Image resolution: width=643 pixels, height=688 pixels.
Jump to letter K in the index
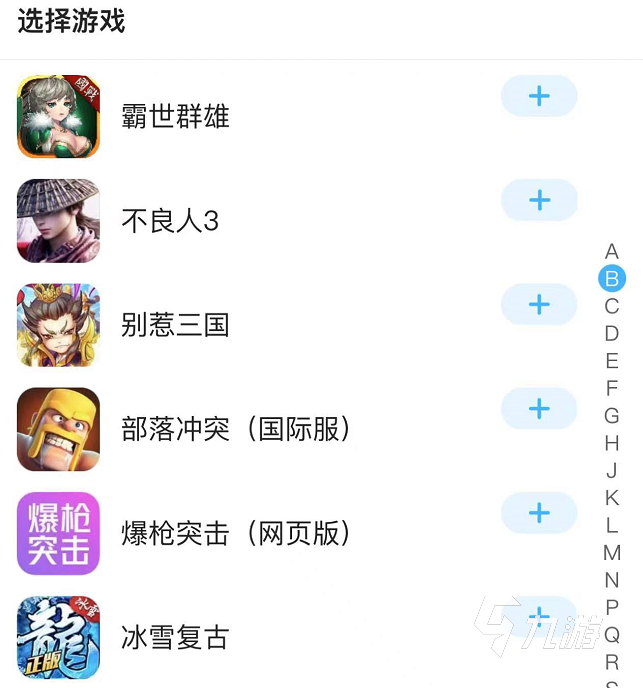coord(612,497)
